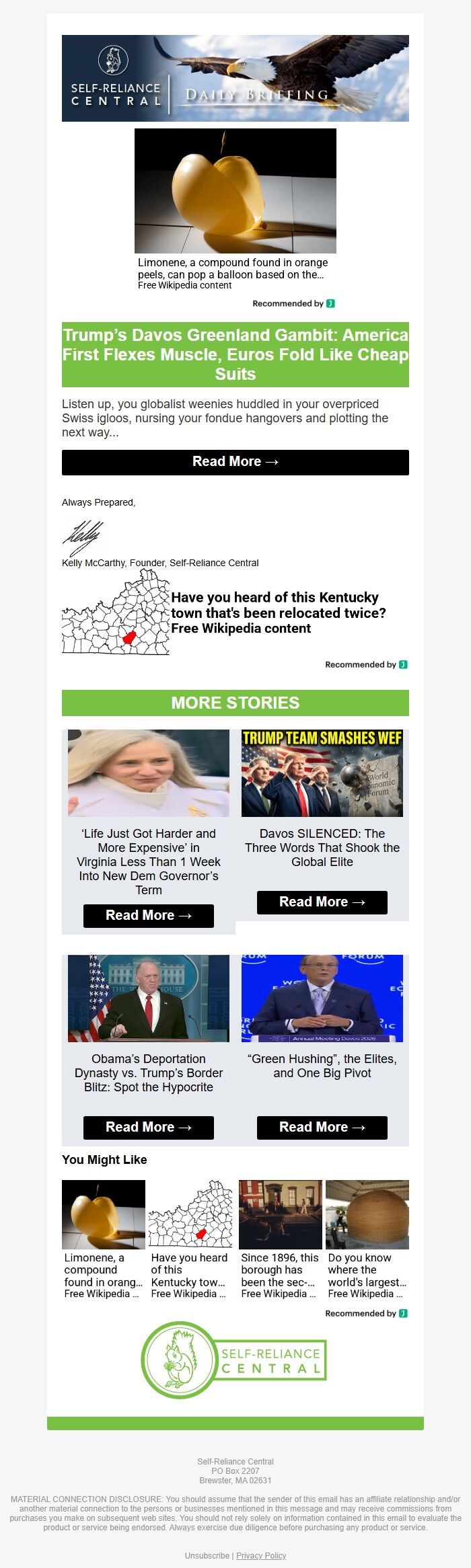Read more on the Green Hushing story
Screen dimensions: 471x1568
[322, 1127]
